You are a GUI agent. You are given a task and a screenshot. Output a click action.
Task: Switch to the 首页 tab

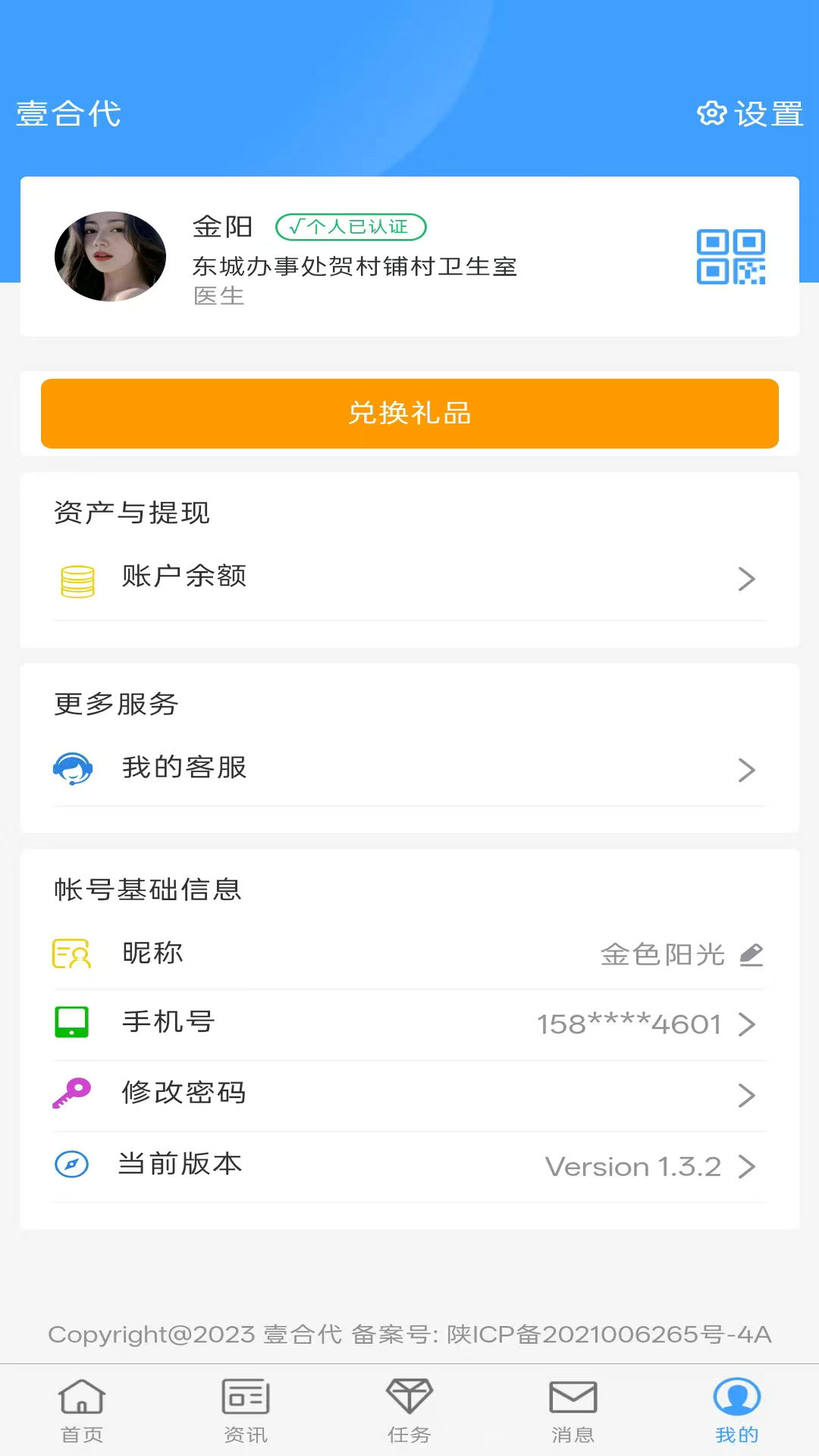click(x=82, y=1410)
